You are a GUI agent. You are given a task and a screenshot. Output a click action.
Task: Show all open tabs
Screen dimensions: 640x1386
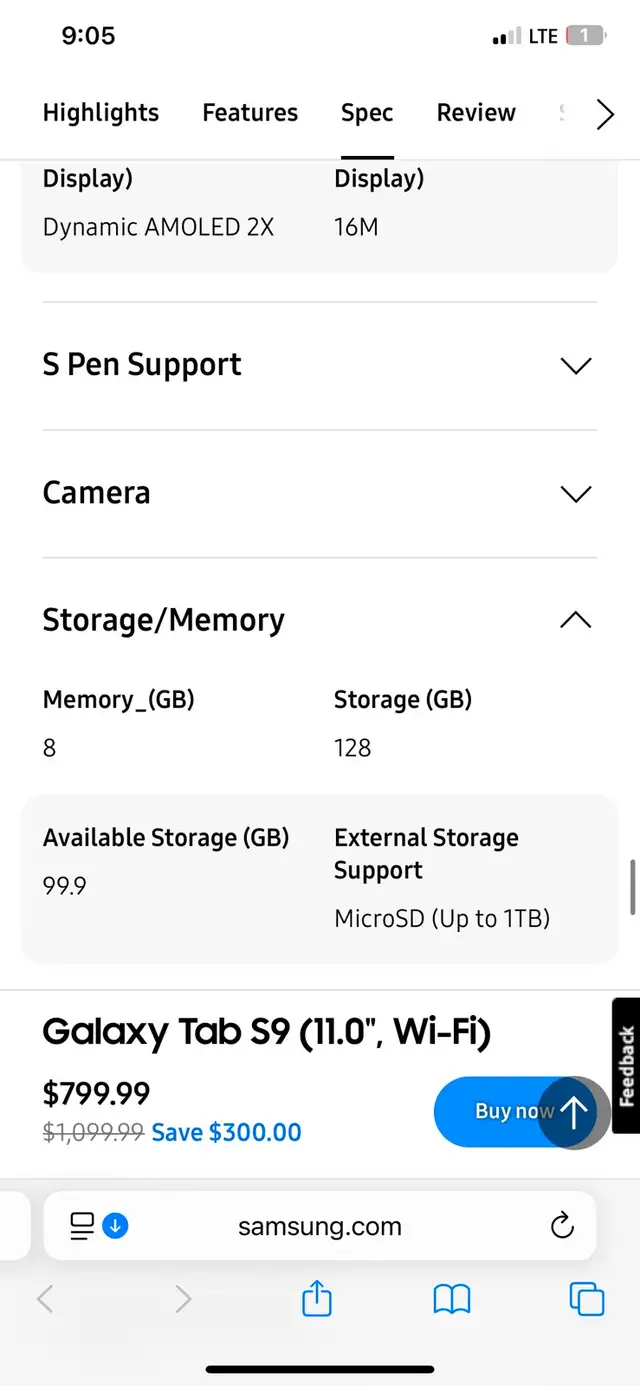(x=586, y=1299)
